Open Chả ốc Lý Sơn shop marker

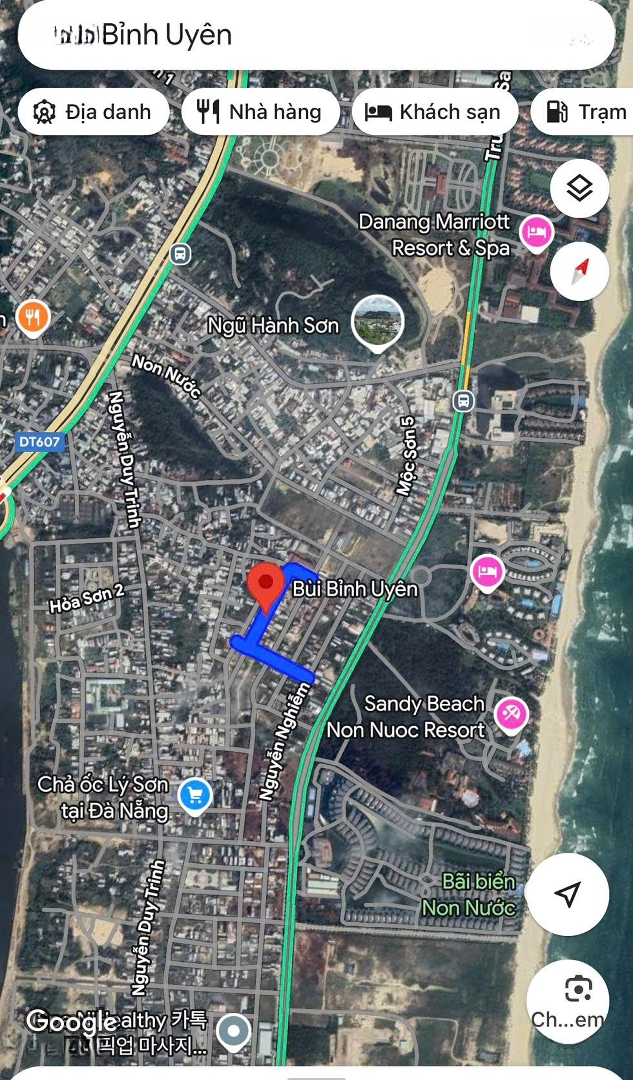(x=195, y=797)
